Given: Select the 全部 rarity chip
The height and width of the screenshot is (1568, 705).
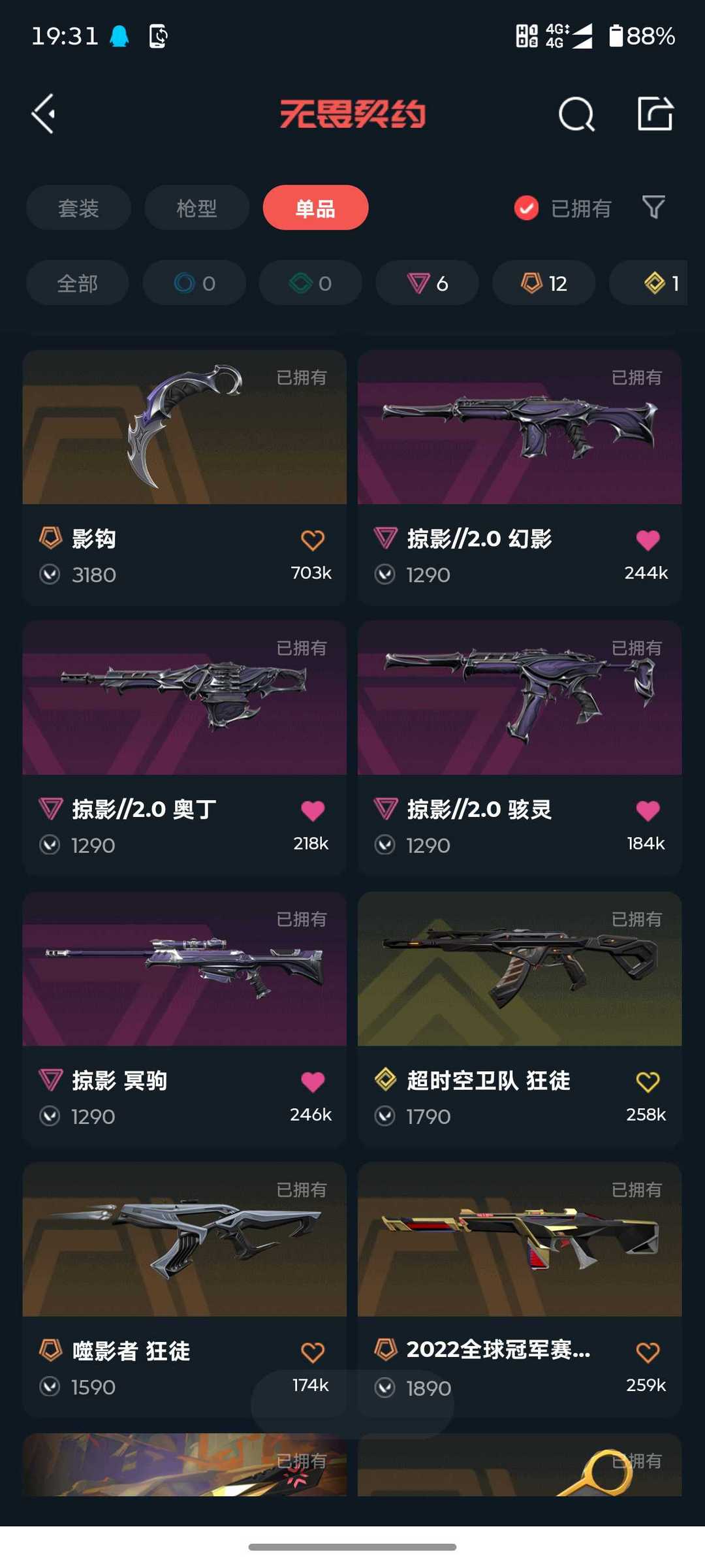Looking at the screenshot, I should 77,283.
